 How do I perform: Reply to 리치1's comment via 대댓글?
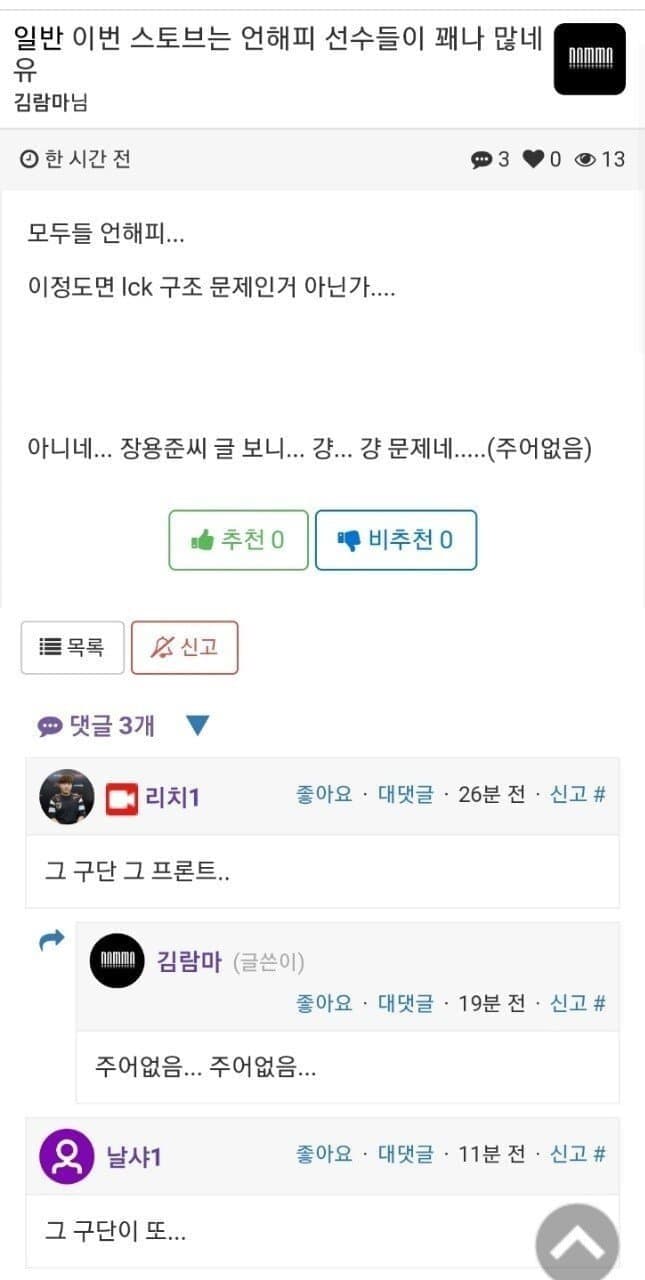coord(405,795)
